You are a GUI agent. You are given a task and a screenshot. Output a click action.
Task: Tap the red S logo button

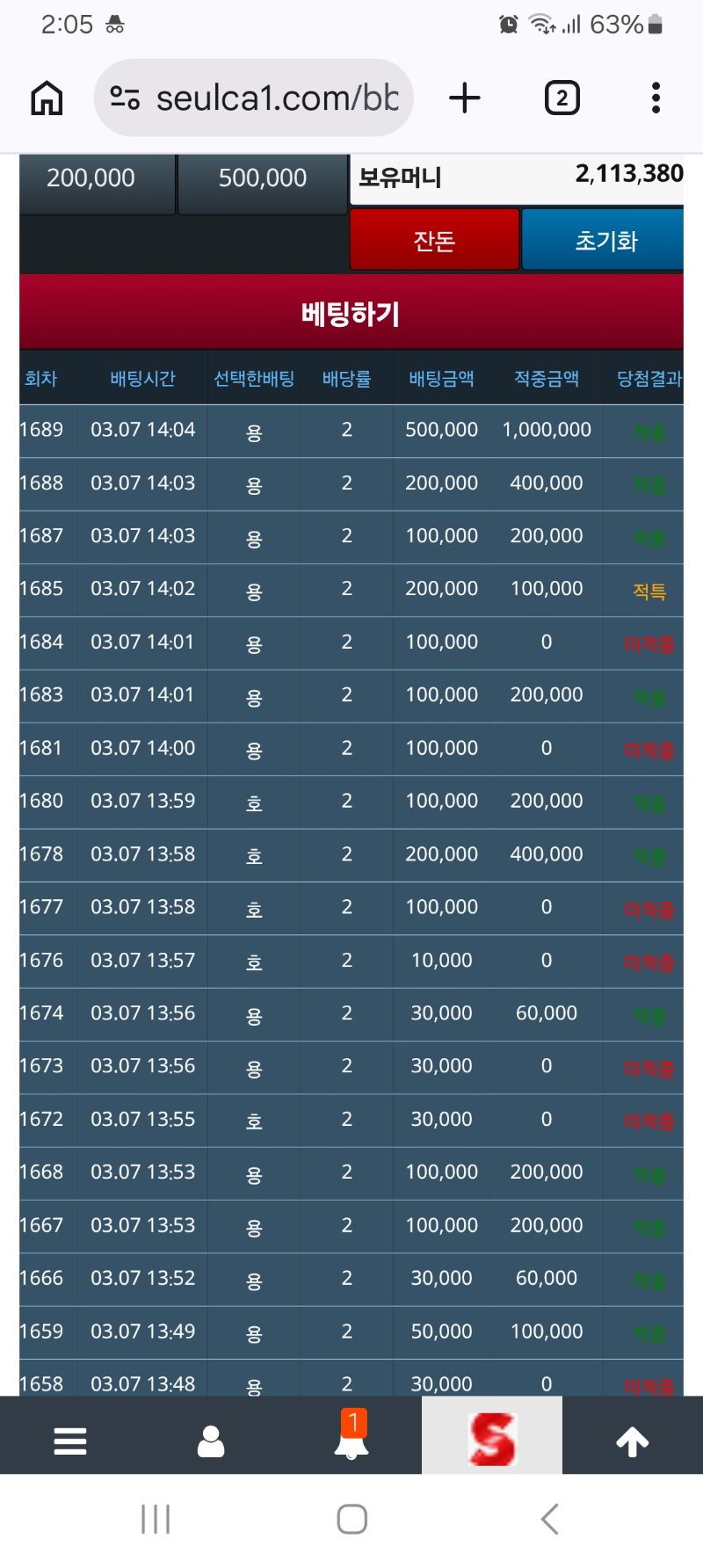pyautogui.click(x=492, y=1440)
